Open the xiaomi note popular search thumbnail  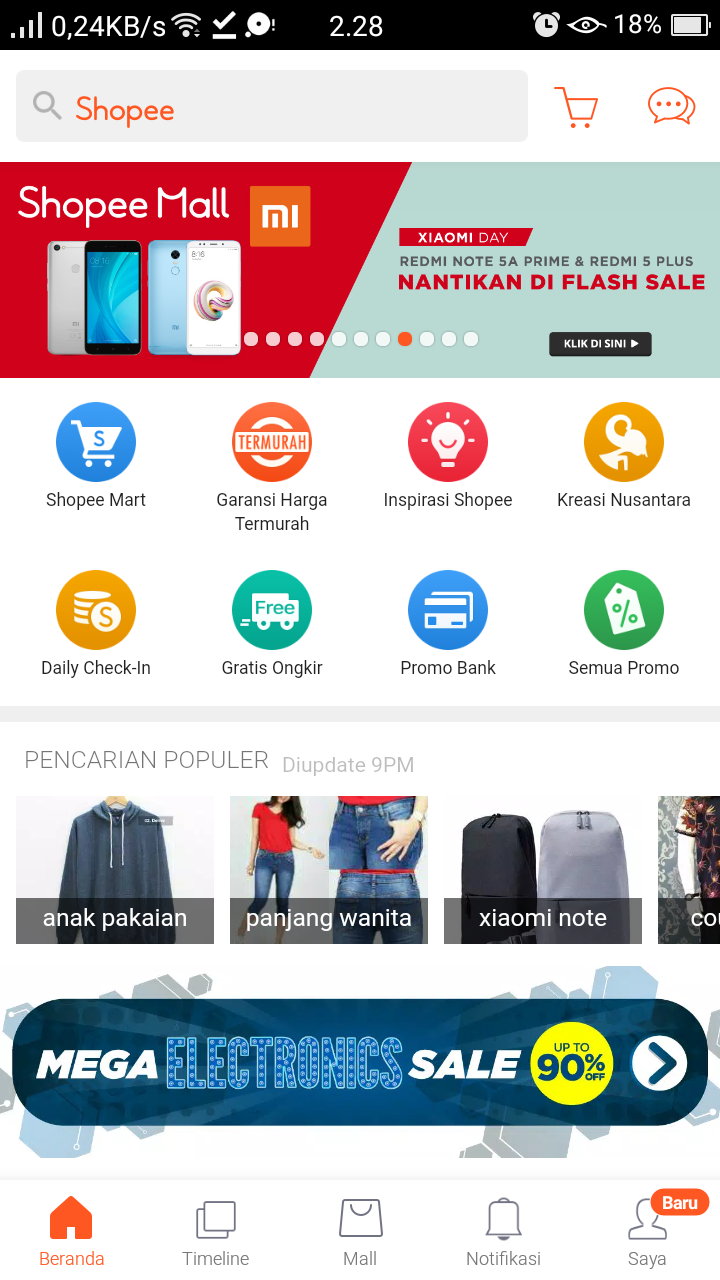542,870
